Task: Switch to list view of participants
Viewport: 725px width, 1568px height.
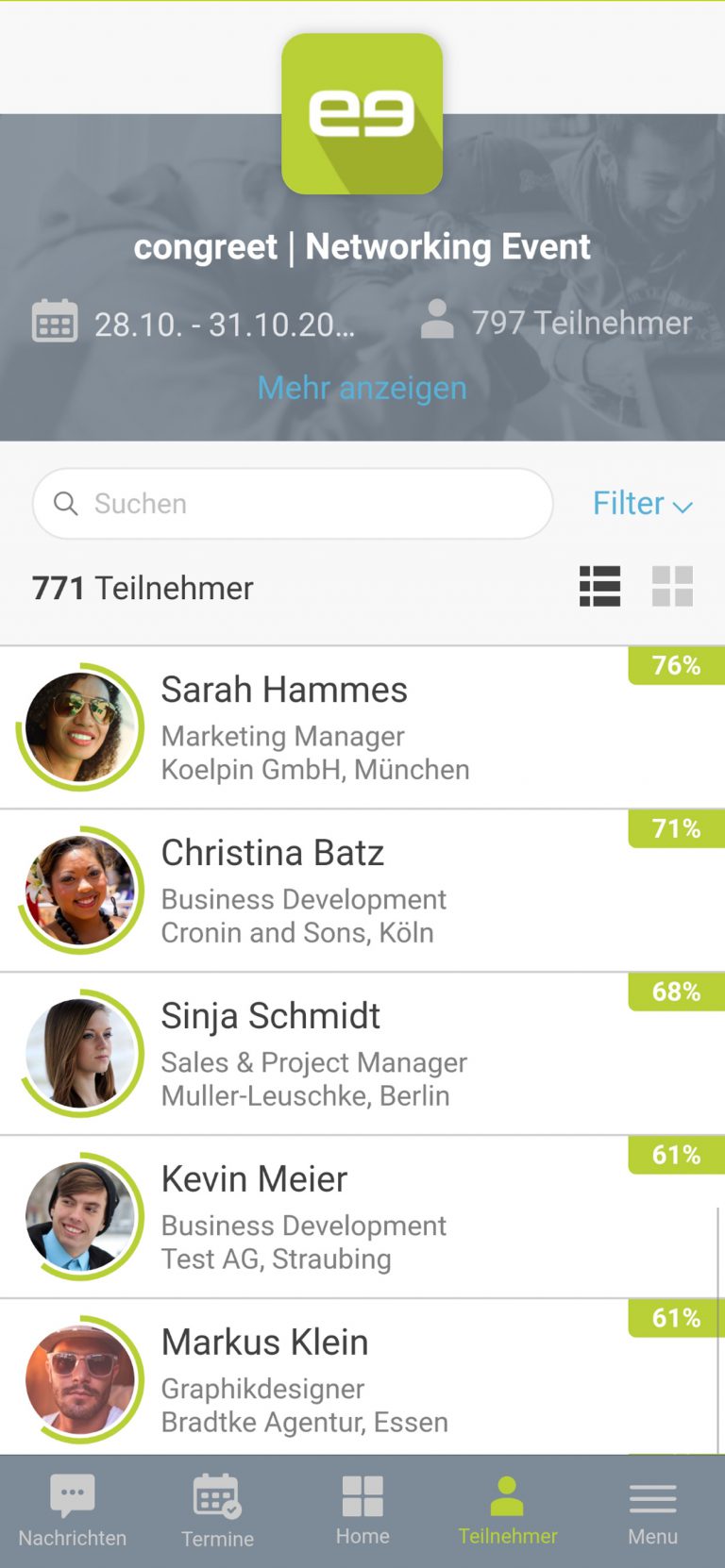Action: coord(600,587)
